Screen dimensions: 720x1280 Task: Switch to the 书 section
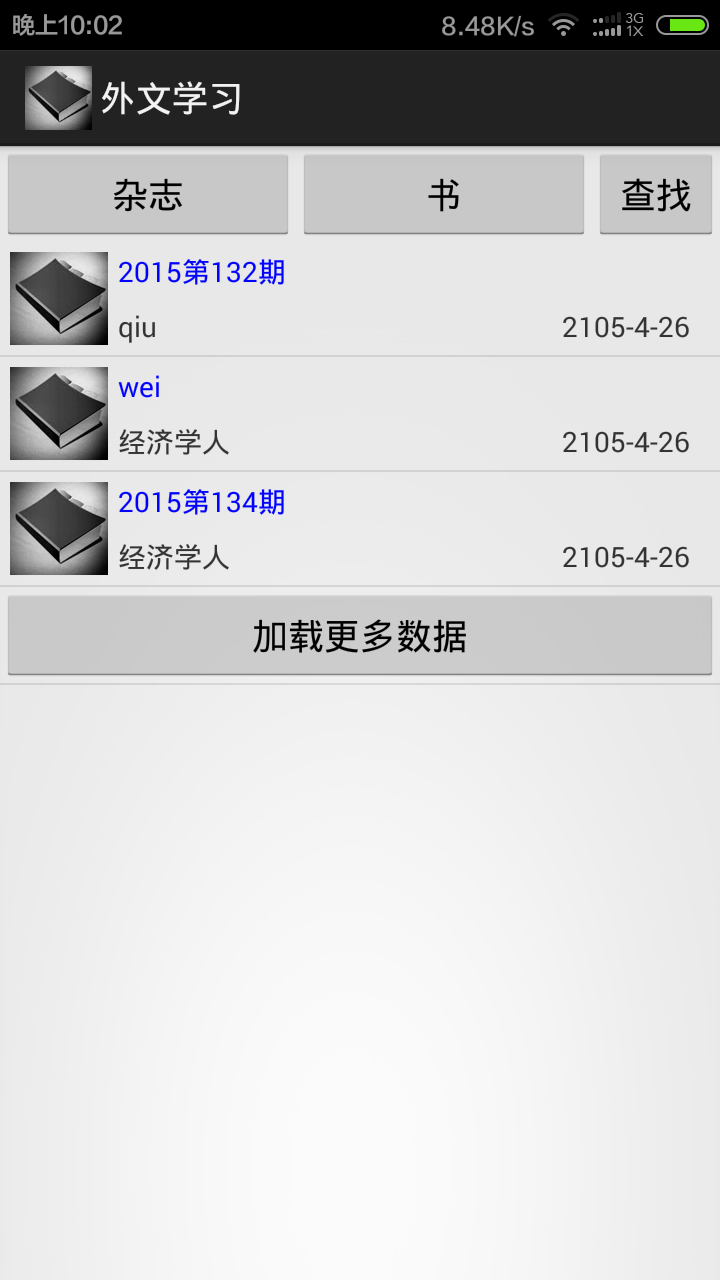click(x=443, y=195)
